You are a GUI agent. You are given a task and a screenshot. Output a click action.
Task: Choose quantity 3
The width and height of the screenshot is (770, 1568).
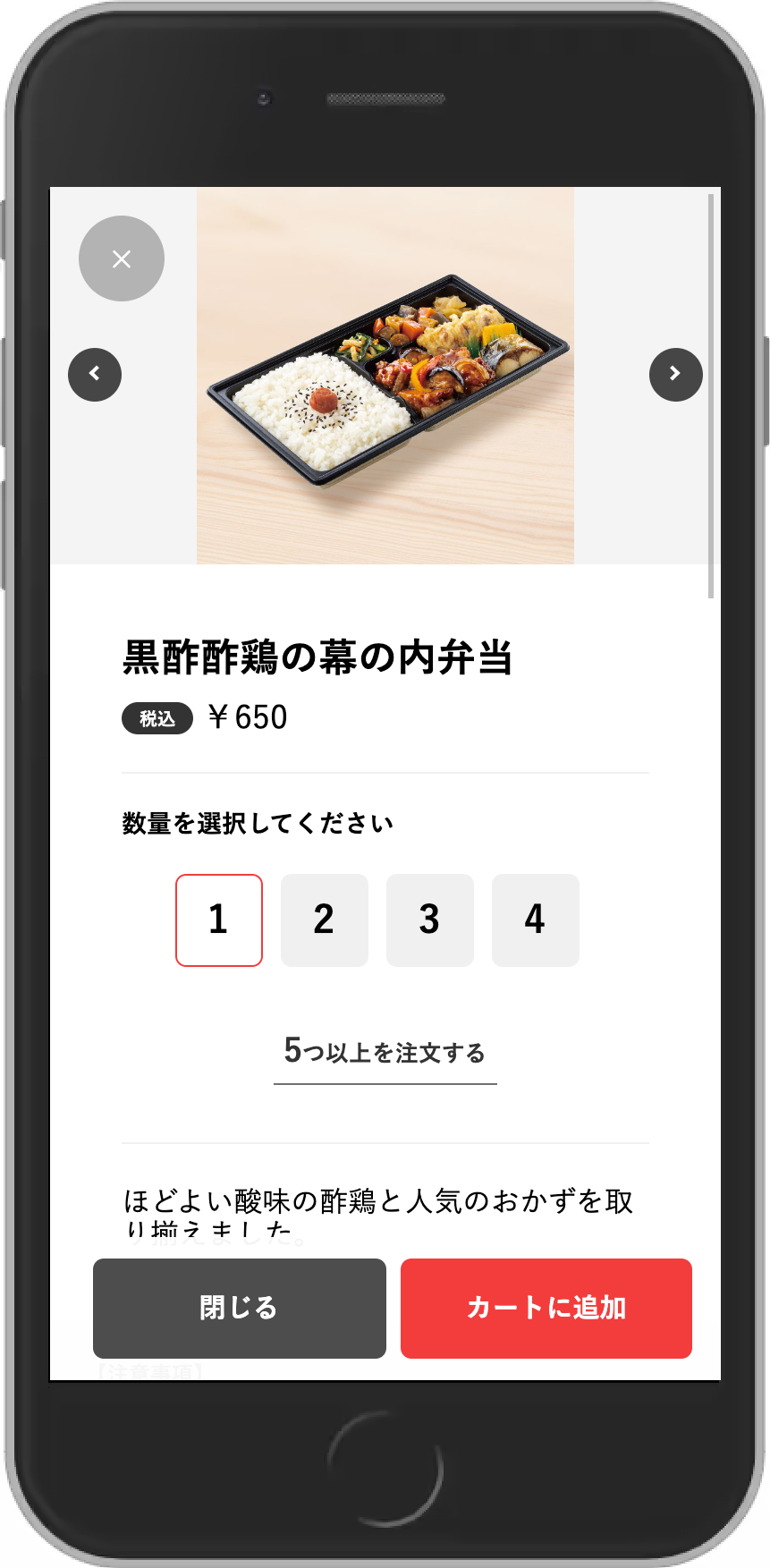[x=429, y=920]
